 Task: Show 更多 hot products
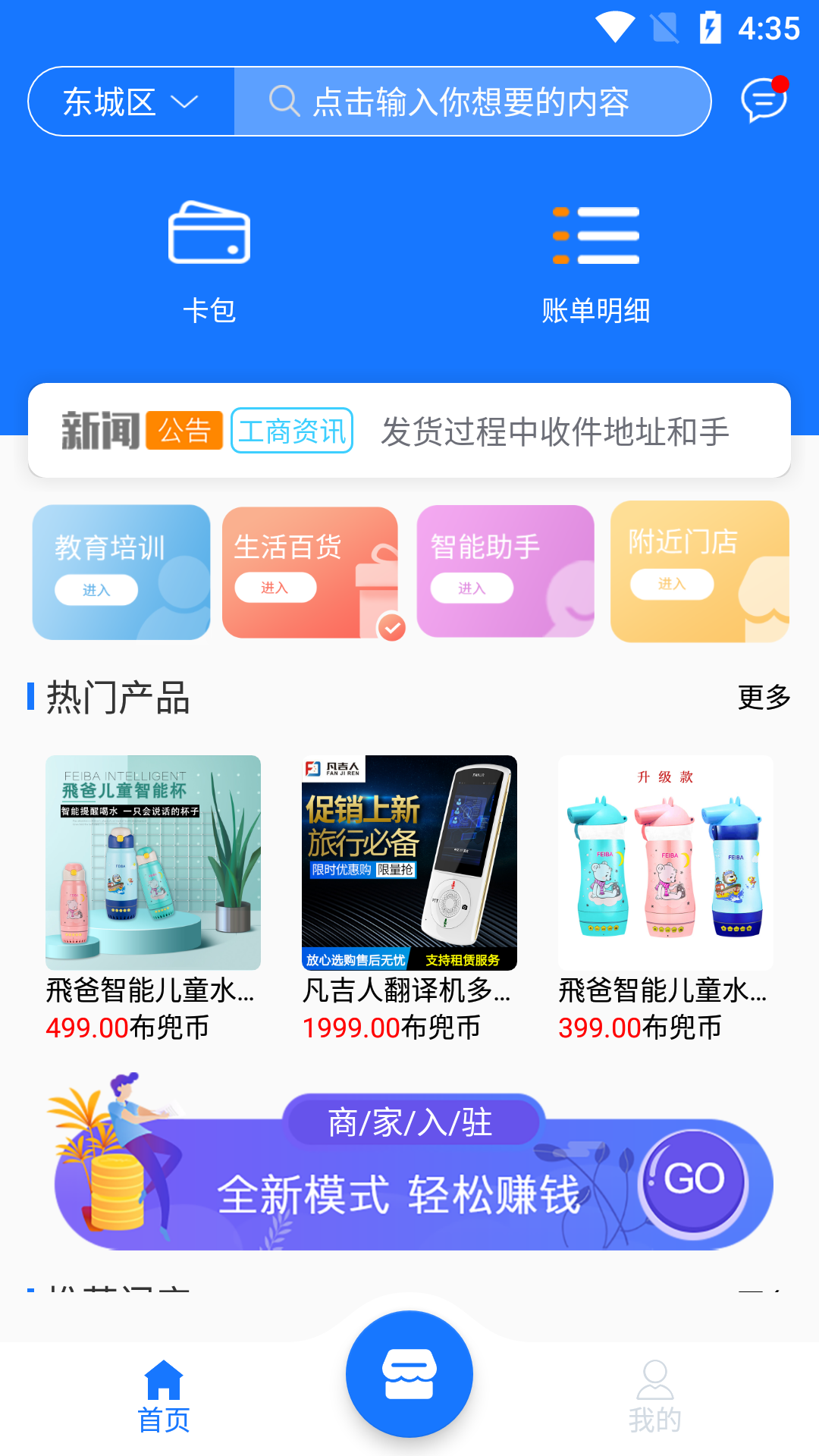coord(764,697)
